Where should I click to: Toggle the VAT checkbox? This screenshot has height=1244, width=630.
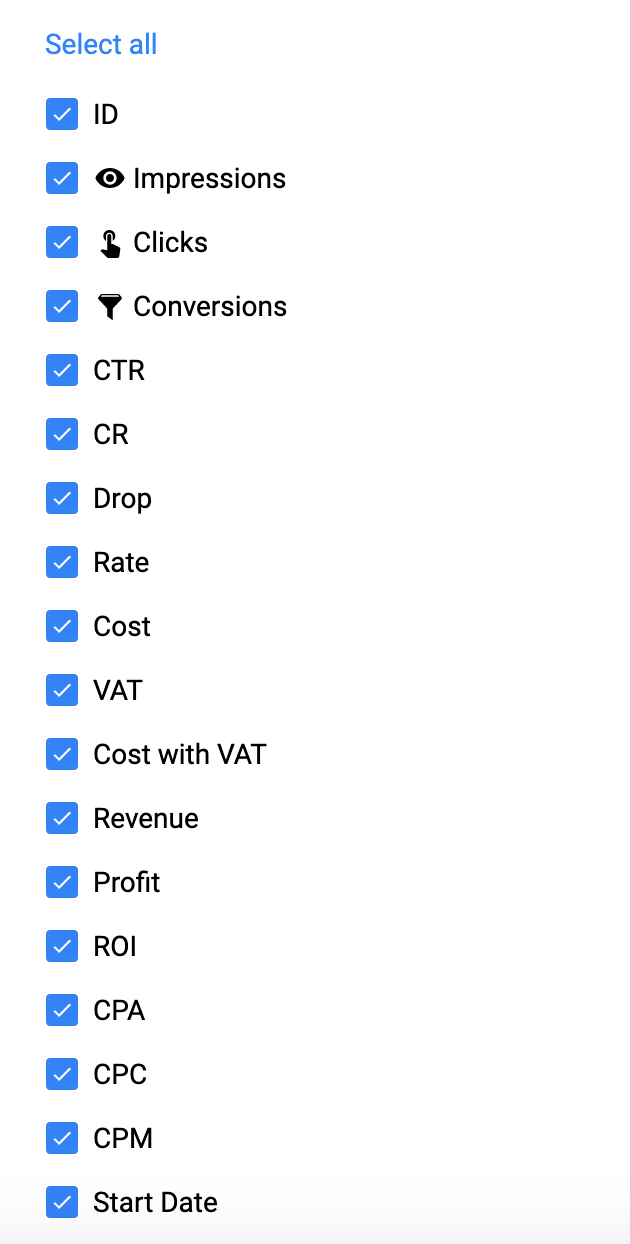pyautogui.click(x=62, y=690)
